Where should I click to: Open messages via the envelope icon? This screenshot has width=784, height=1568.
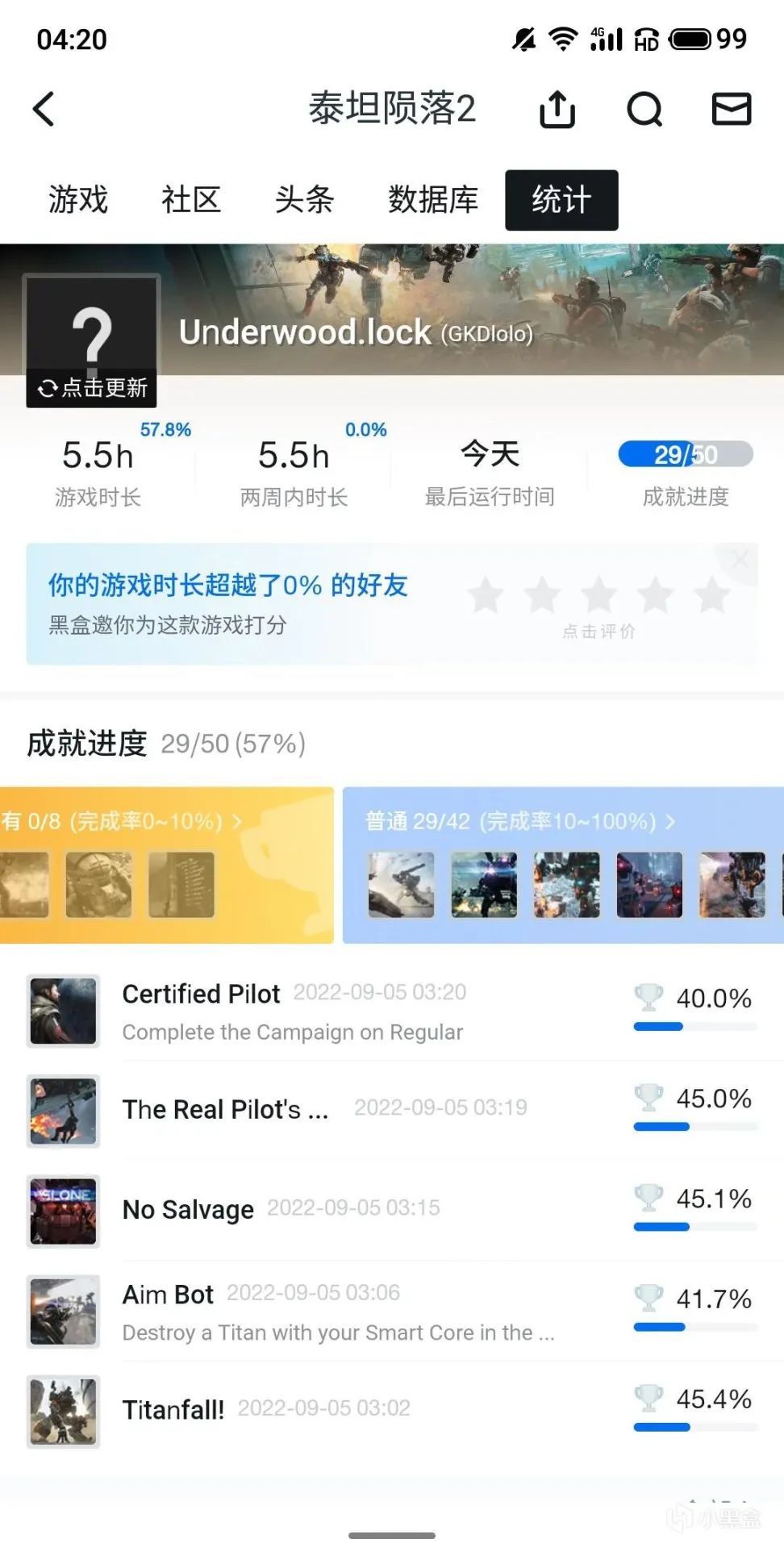(x=730, y=110)
